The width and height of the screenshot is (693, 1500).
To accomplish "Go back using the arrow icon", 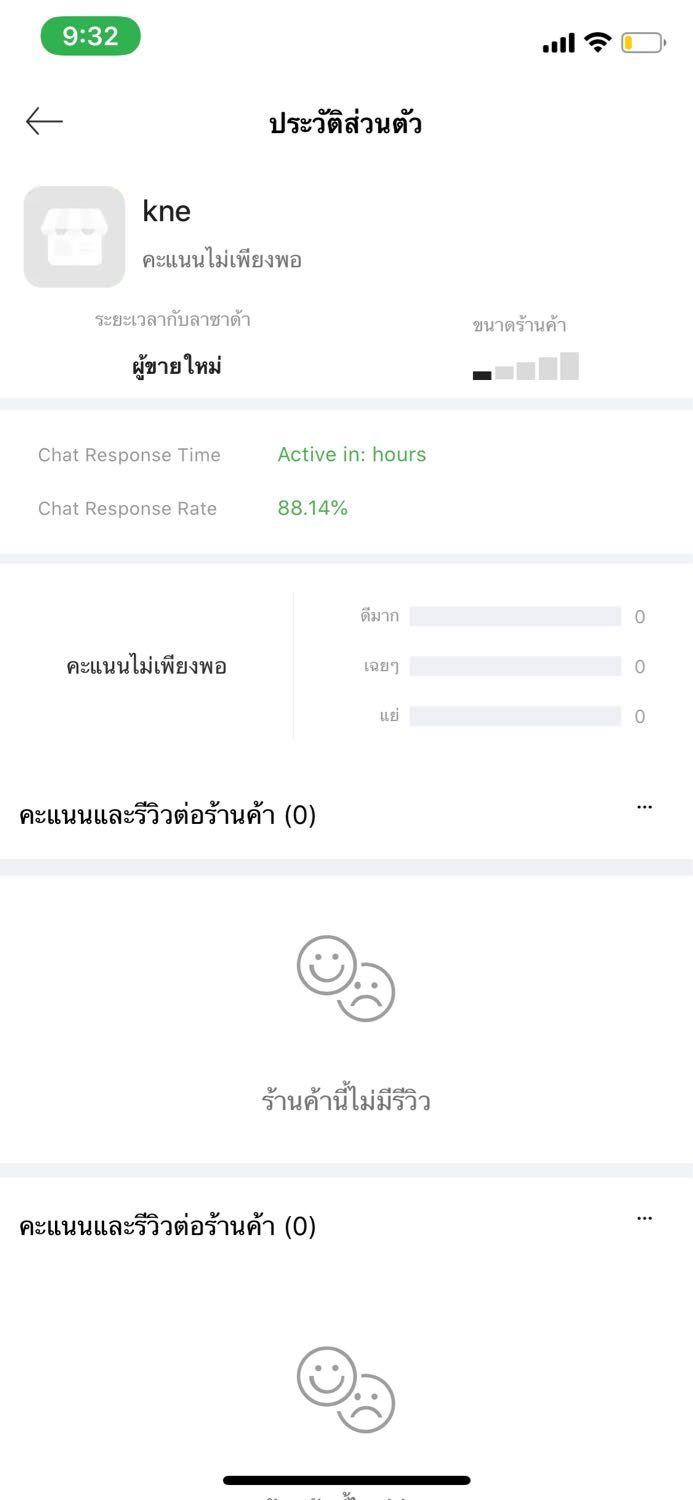I will tap(44, 122).
